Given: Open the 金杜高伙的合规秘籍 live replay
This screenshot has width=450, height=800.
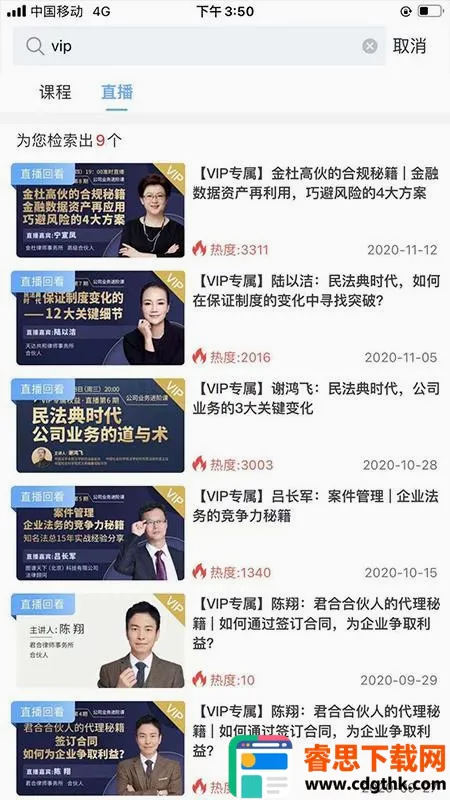Looking at the screenshot, I should (x=225, y=210).
